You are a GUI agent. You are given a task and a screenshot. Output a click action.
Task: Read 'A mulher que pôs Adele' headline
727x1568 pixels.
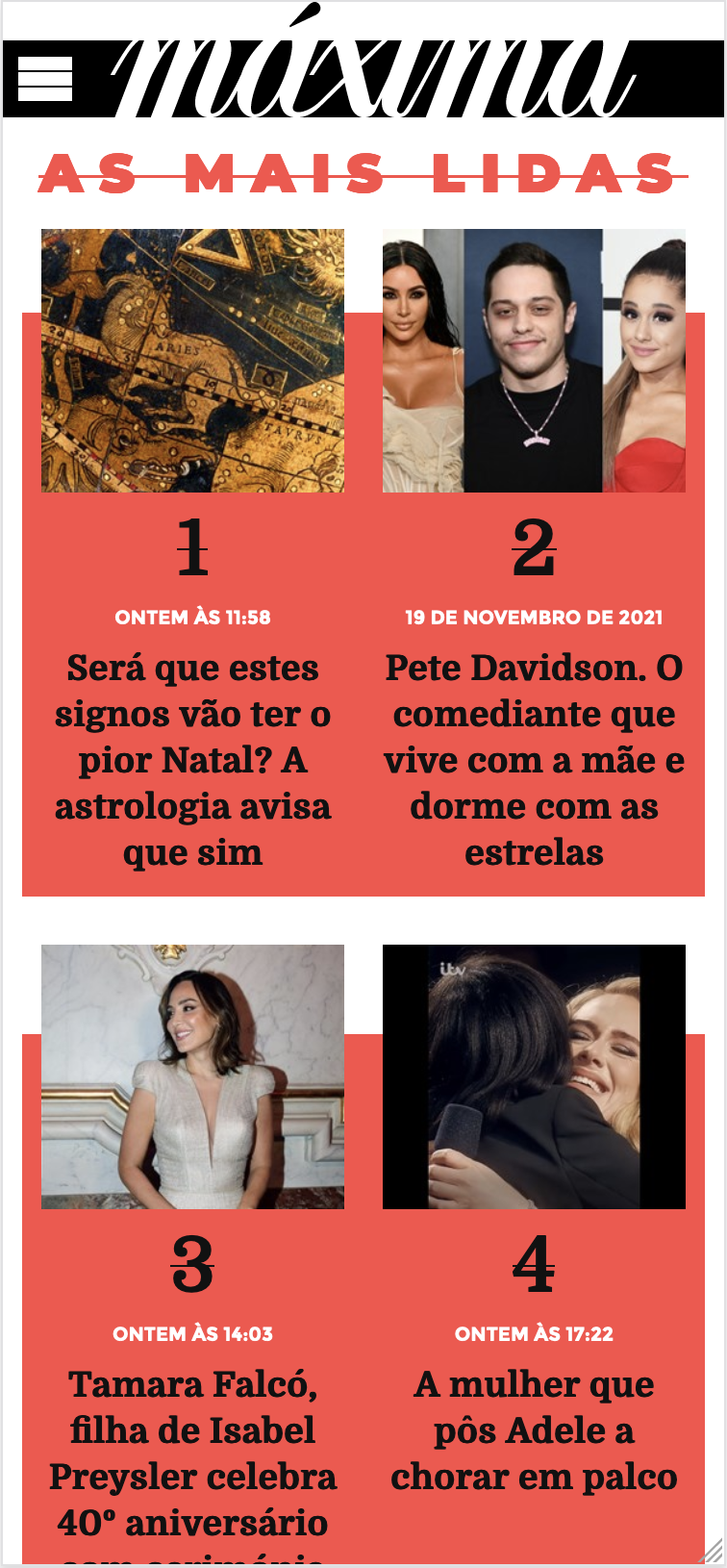coord(534,1430)
